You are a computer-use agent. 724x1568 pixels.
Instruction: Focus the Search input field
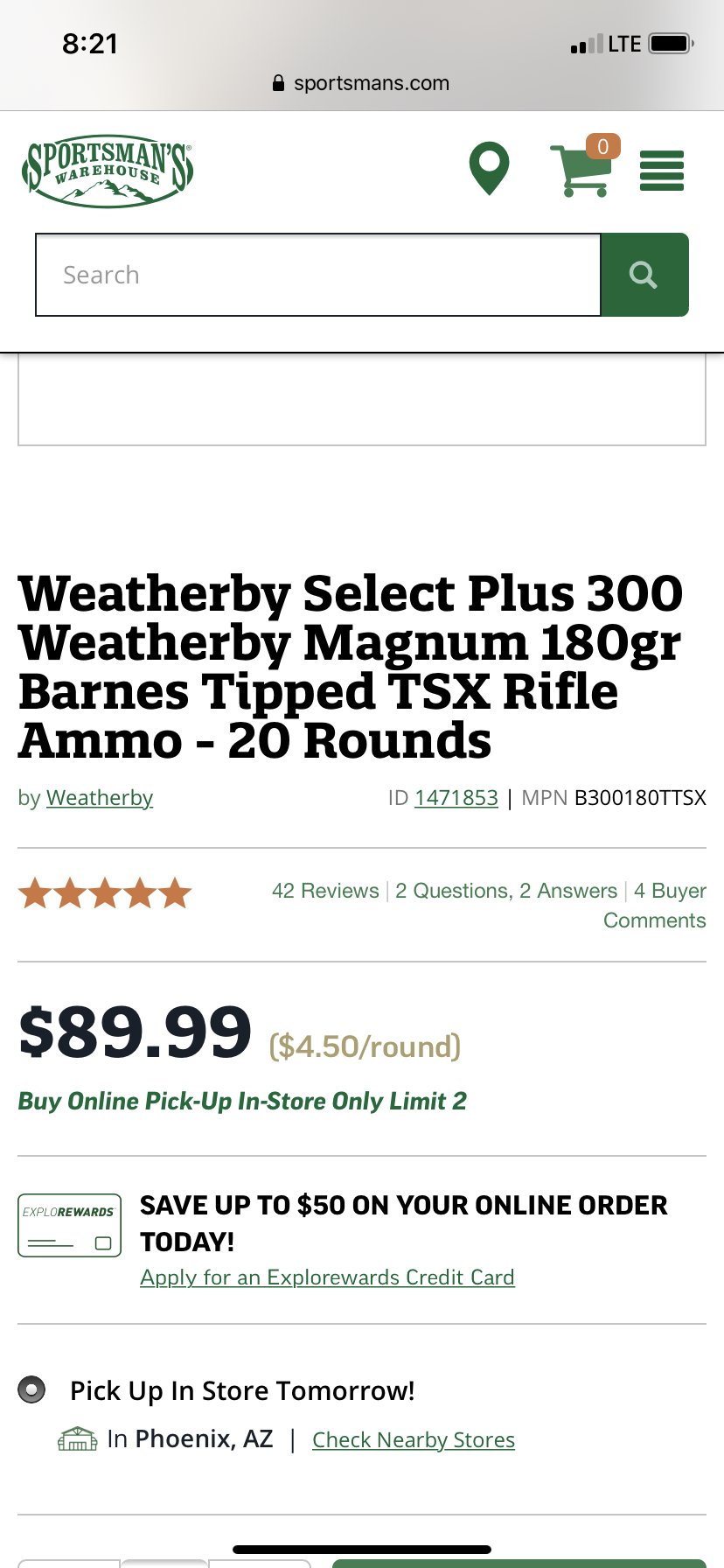tap(318, 275)
